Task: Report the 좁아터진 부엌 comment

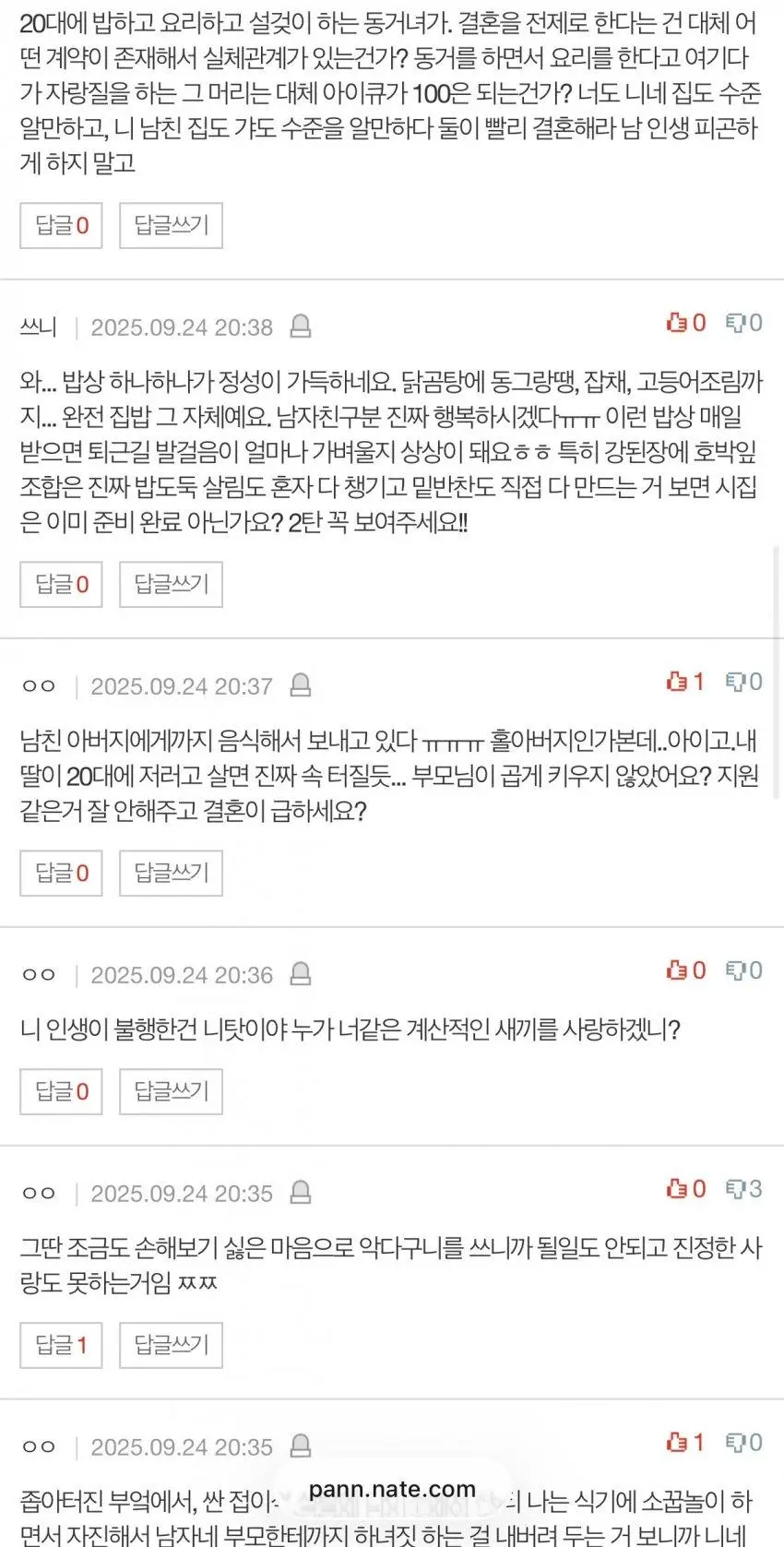Action: 301,1446
